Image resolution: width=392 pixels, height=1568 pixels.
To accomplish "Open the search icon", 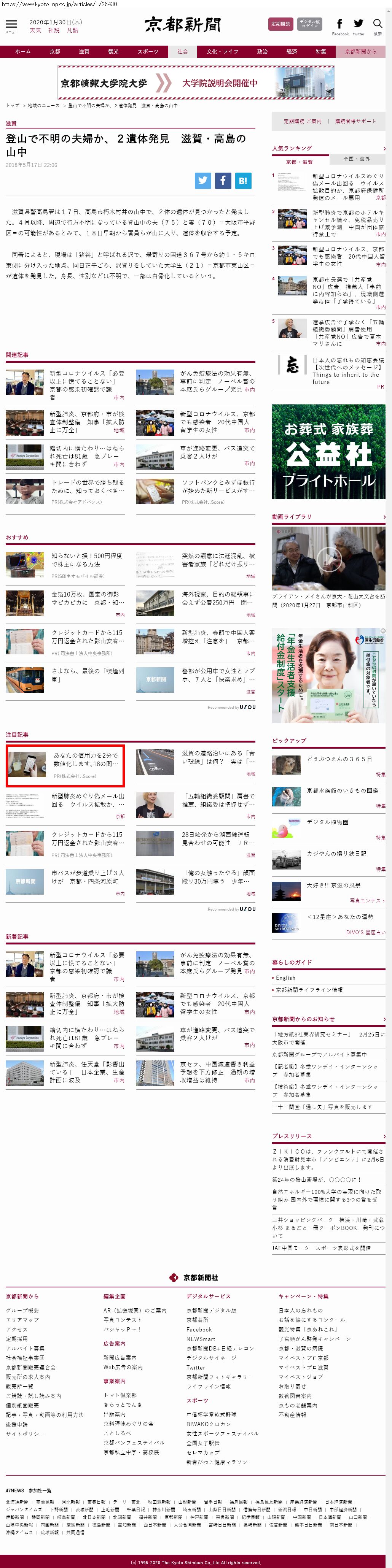I will (378, 24).
